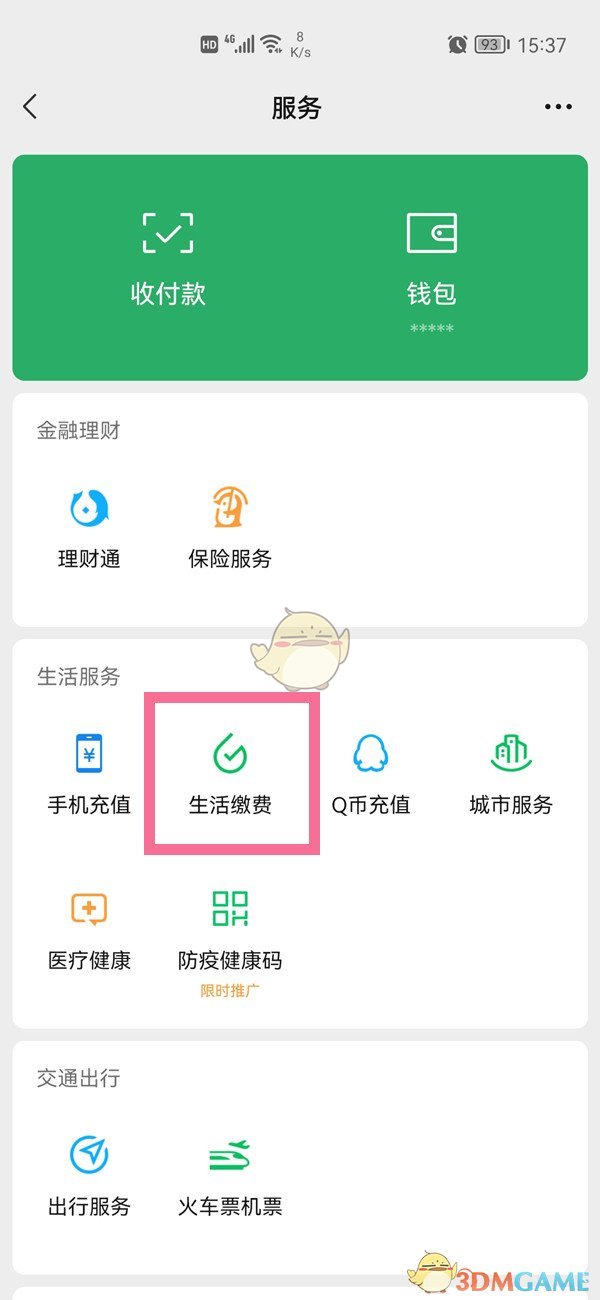Open 理财通 wealth management

click(x=89, y=527)
